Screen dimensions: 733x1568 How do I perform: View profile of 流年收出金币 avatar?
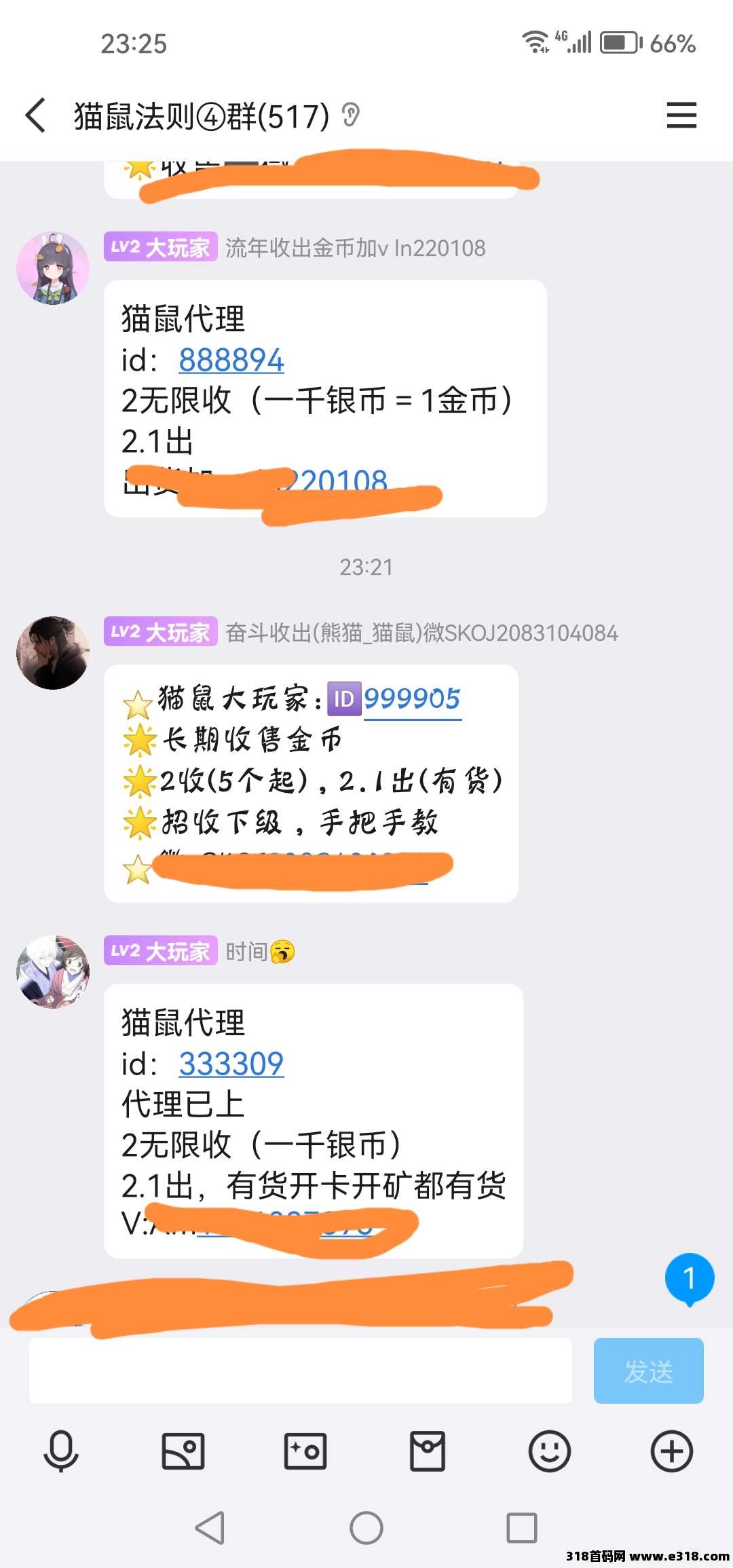[x=53, y=268]
